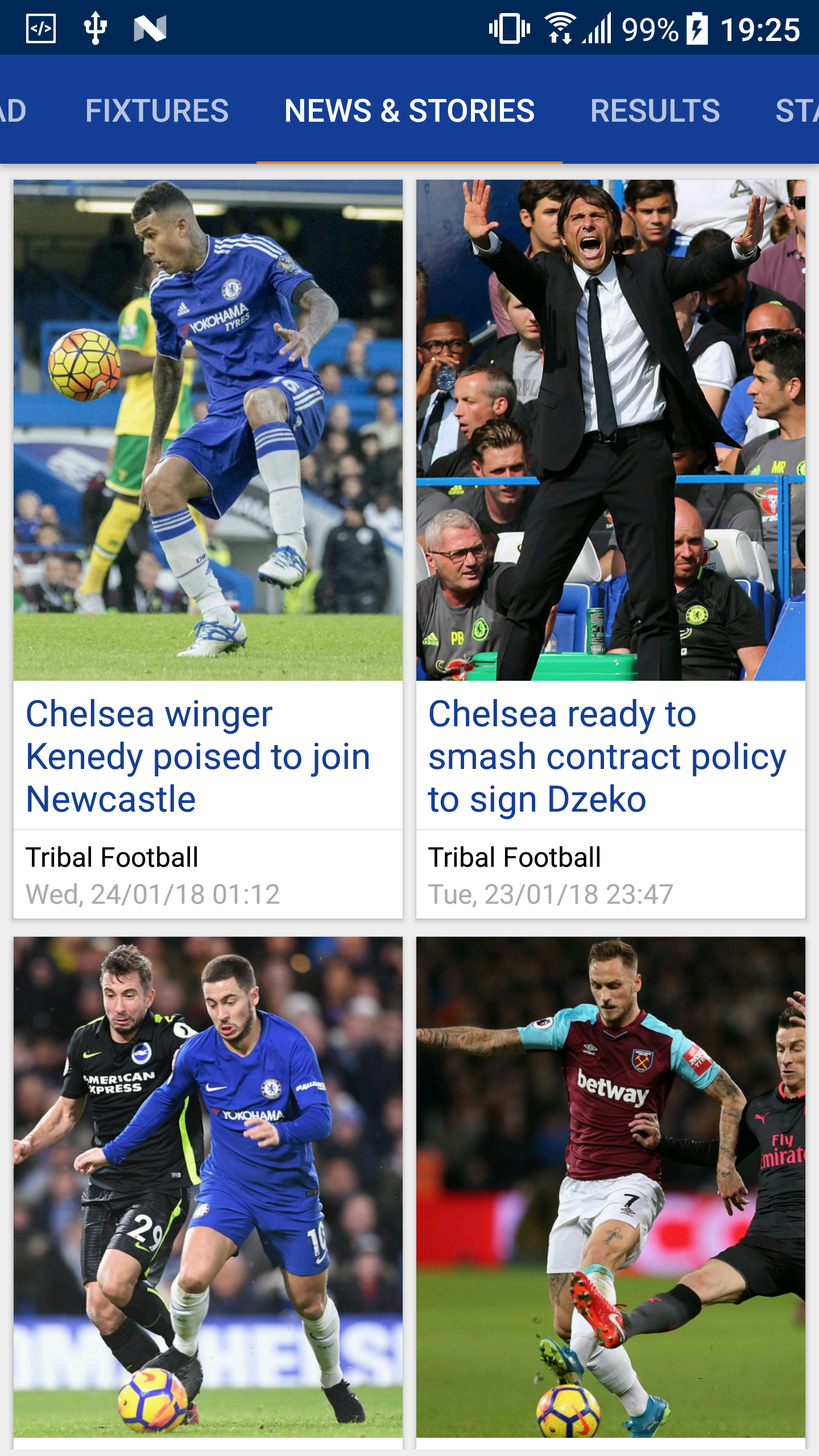Viewport: 819px width, 1456px height.
Task: Open the Kenedy poised to join Newcastle article
Action: click(x=208, y=549)
